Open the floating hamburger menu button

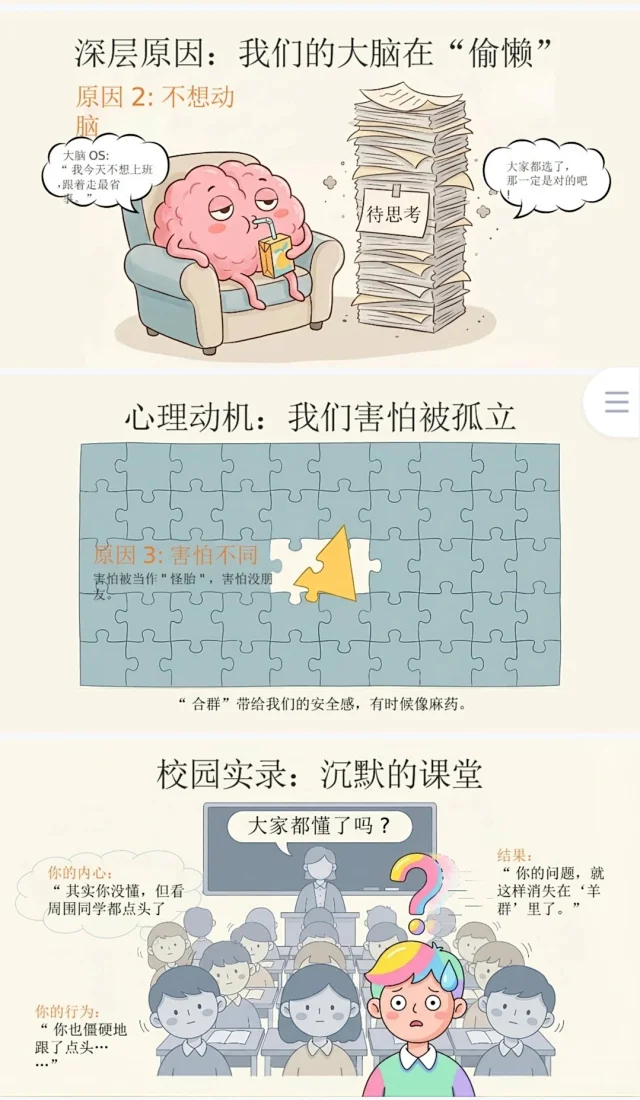click(x=616, y=402)
